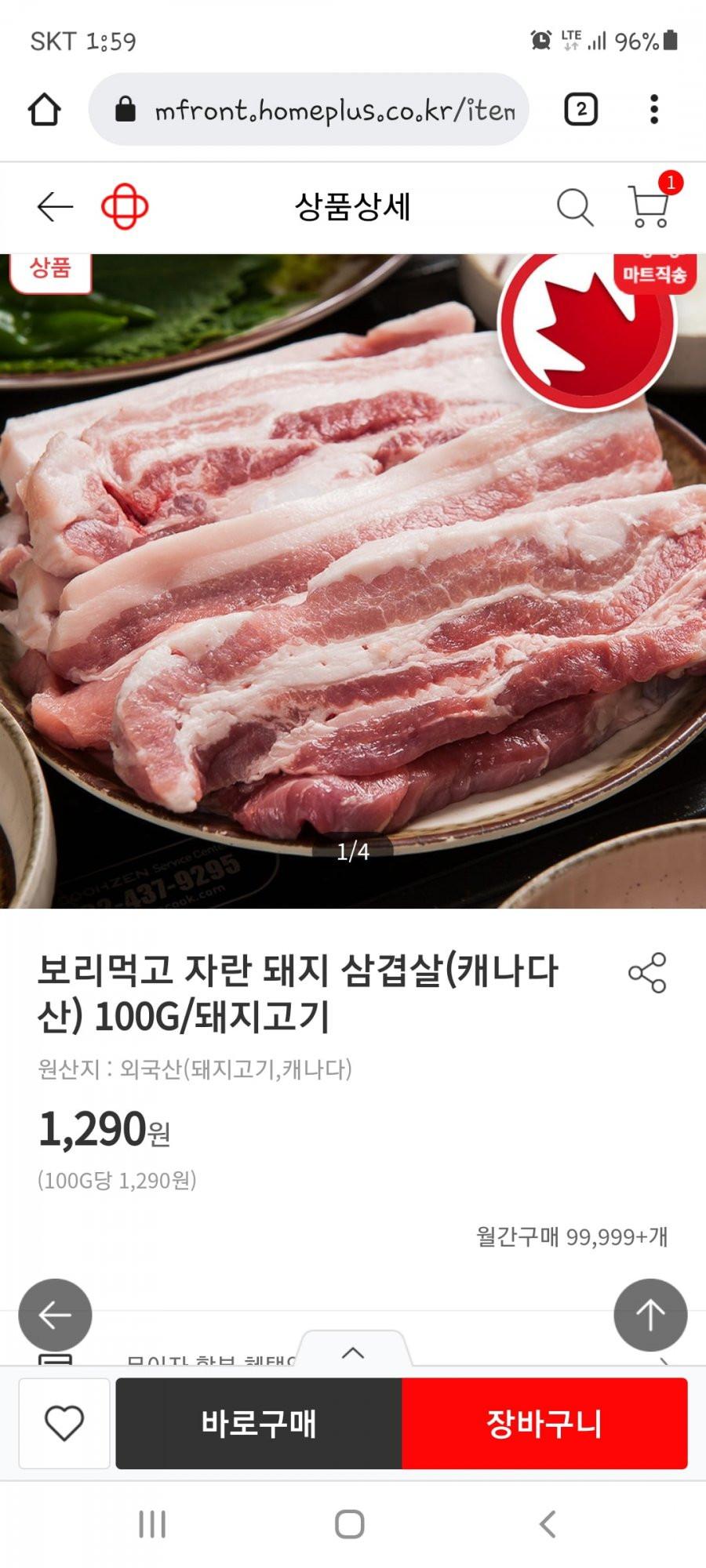Go back using the header arrow
The width and height of the screenshot is (706, 1568).
coord(55,207)
